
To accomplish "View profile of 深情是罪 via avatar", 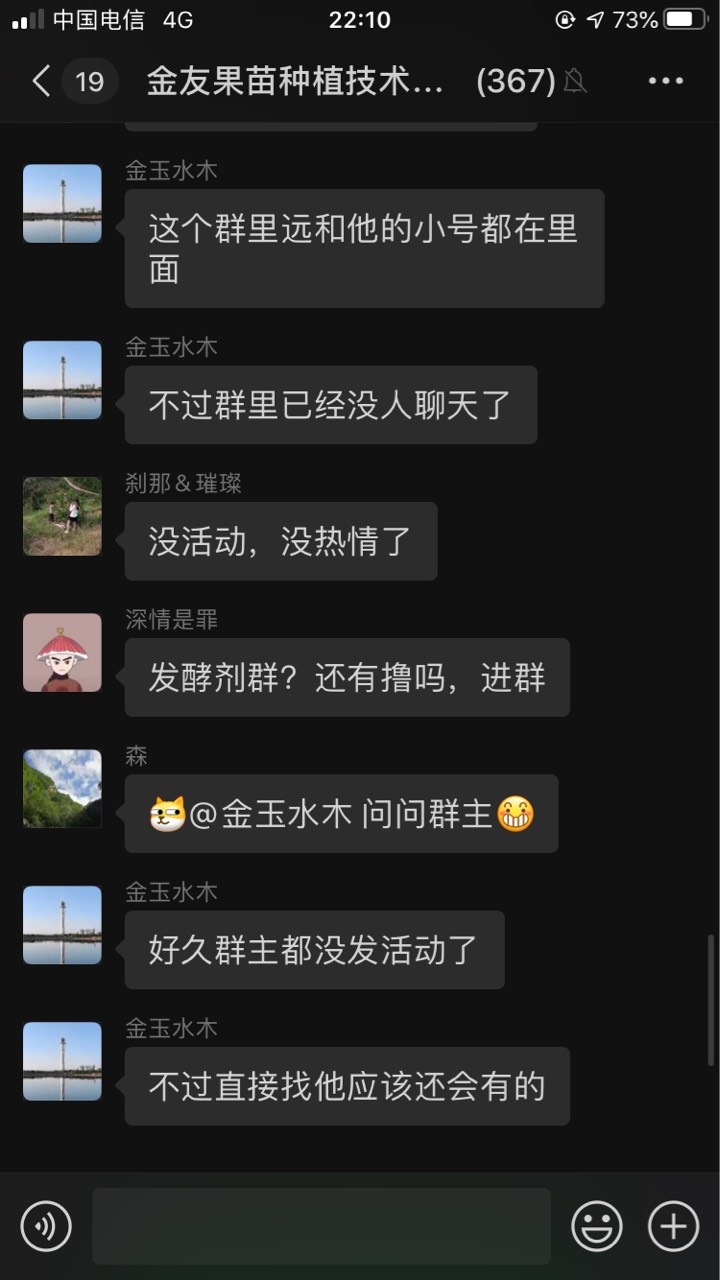I will click(62, 652).
